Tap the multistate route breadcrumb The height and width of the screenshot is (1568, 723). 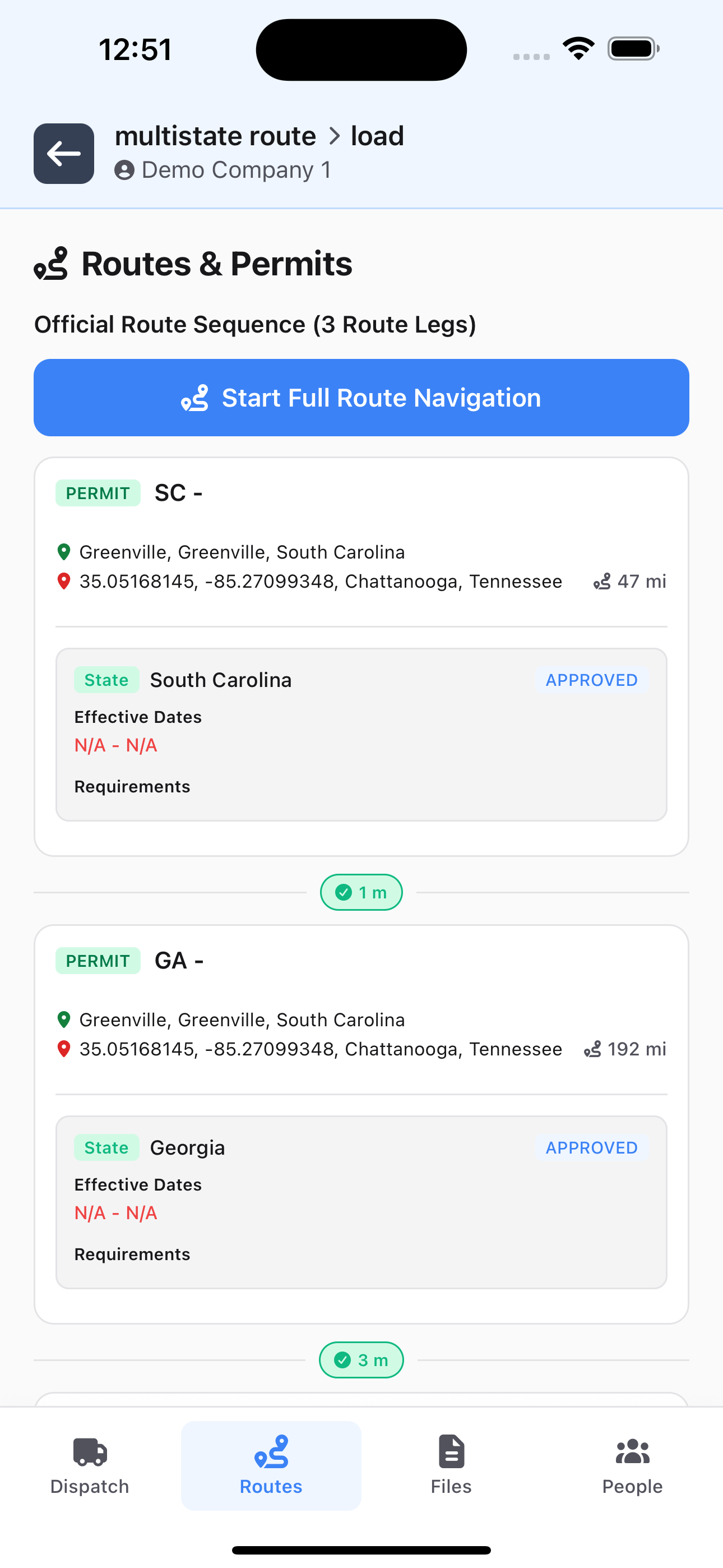[215, 136]
